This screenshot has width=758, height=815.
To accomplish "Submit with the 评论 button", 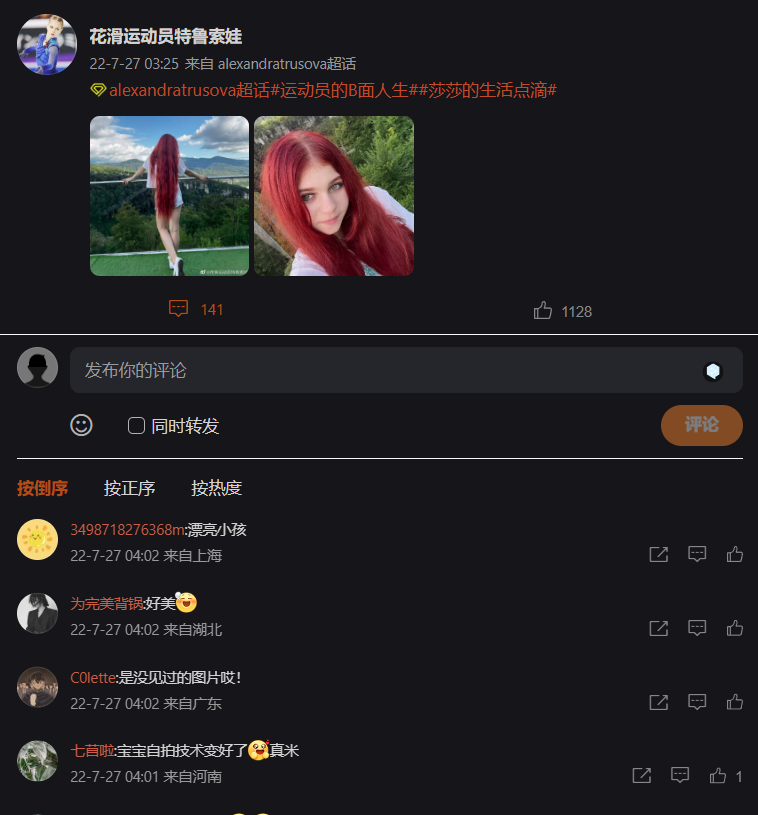I will click(x=701, y=425).
